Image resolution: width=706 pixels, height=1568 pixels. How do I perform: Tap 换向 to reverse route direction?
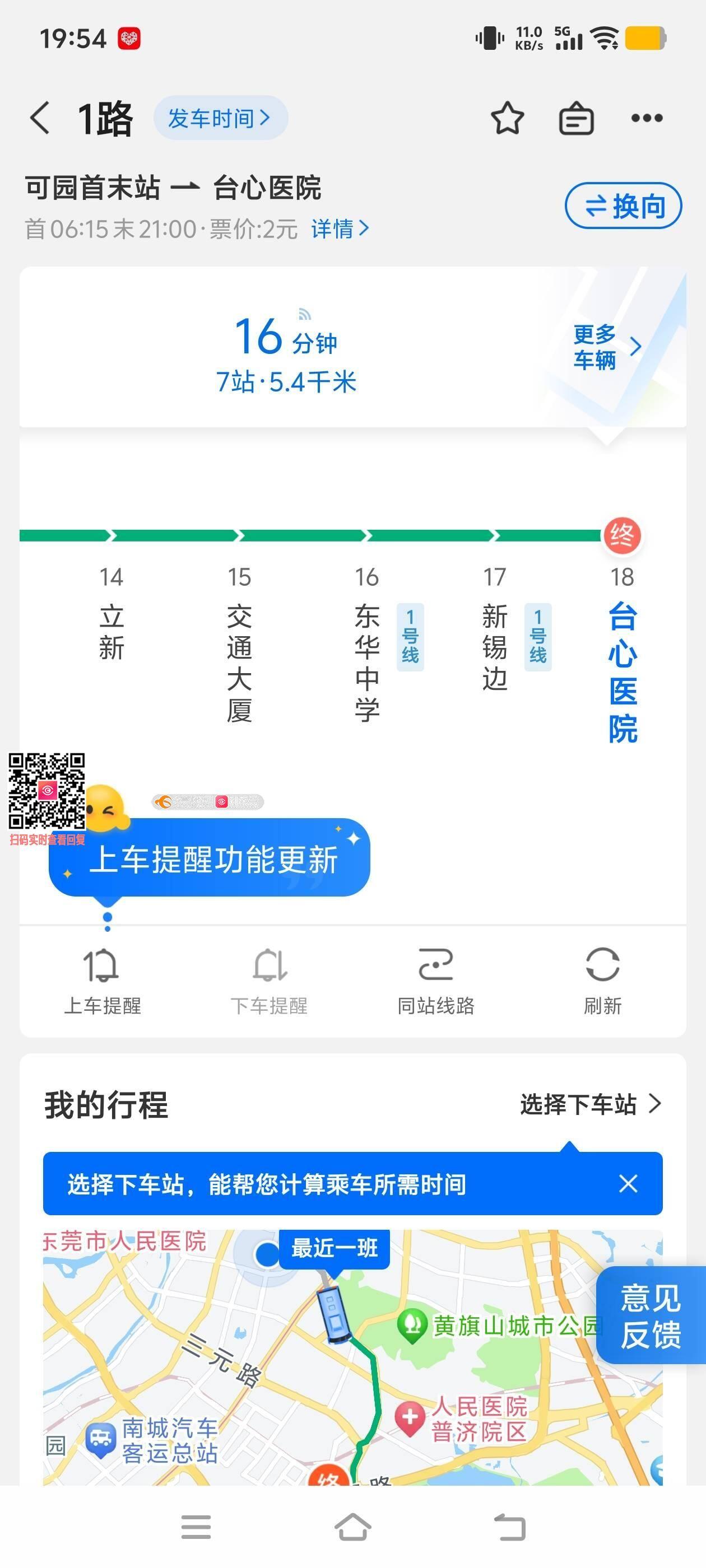pyautogui.click(x=623, y=206)
